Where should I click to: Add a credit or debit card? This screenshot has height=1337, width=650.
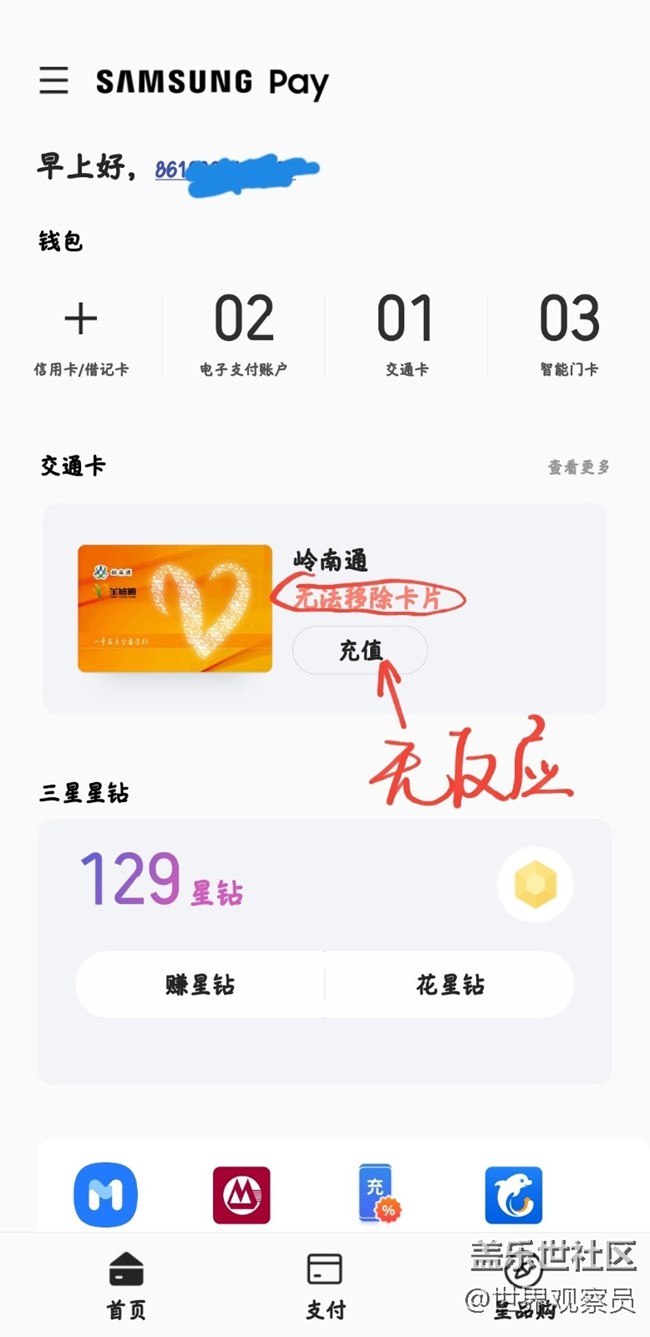pos(81,337)
